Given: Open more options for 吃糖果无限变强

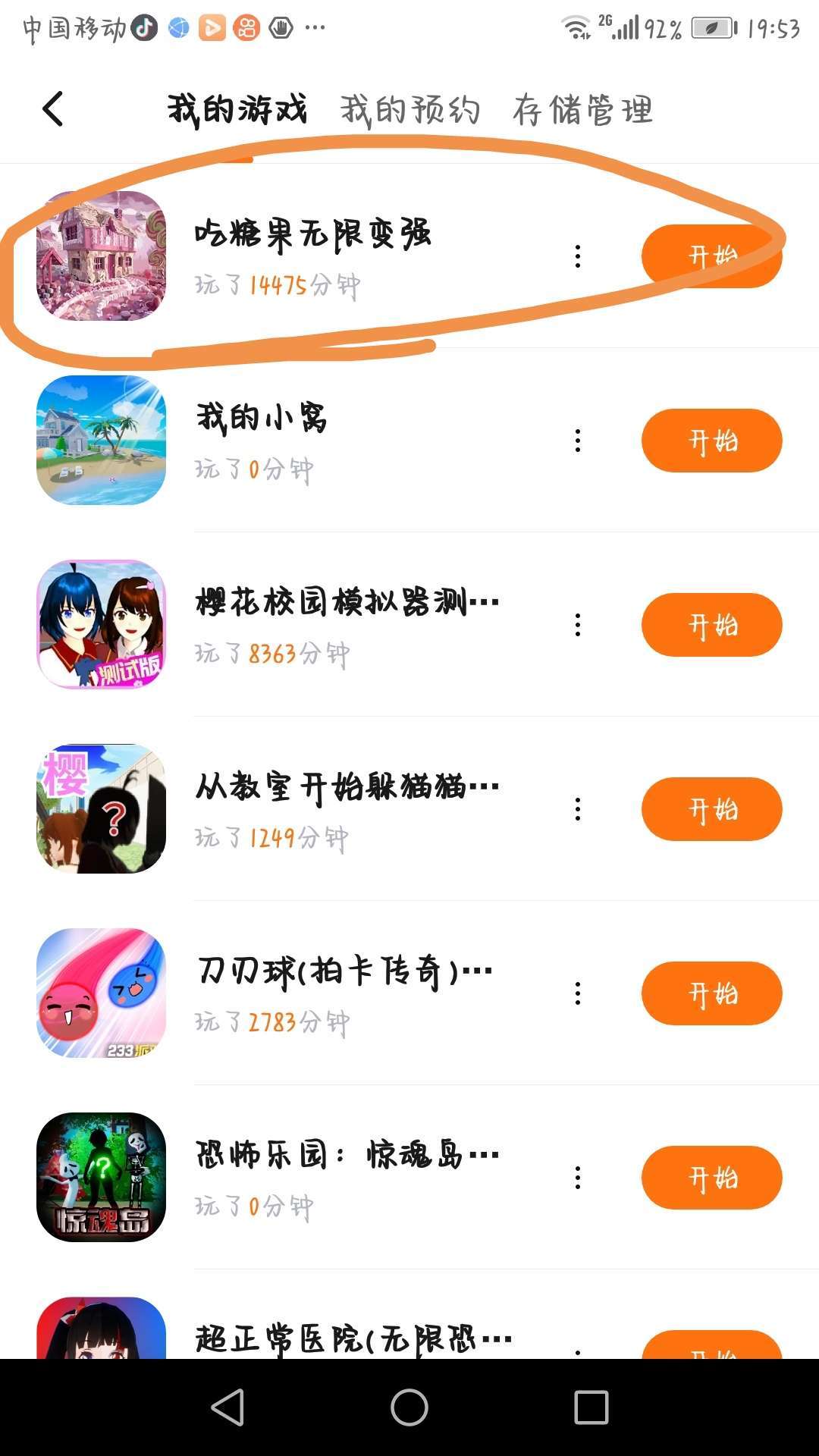Looking at the screenshot, I should point(578,256).
